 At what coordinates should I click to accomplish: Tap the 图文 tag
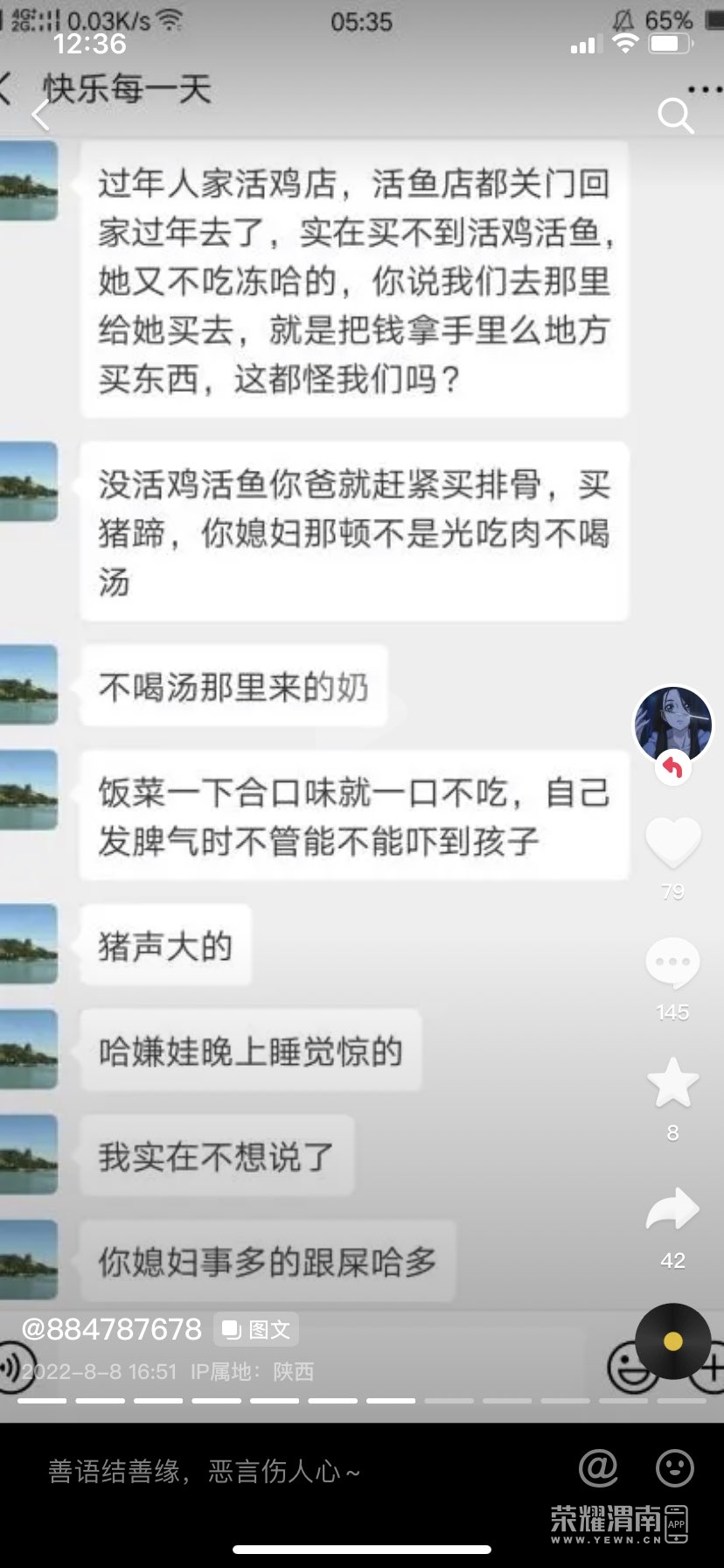pos(257,1330)
